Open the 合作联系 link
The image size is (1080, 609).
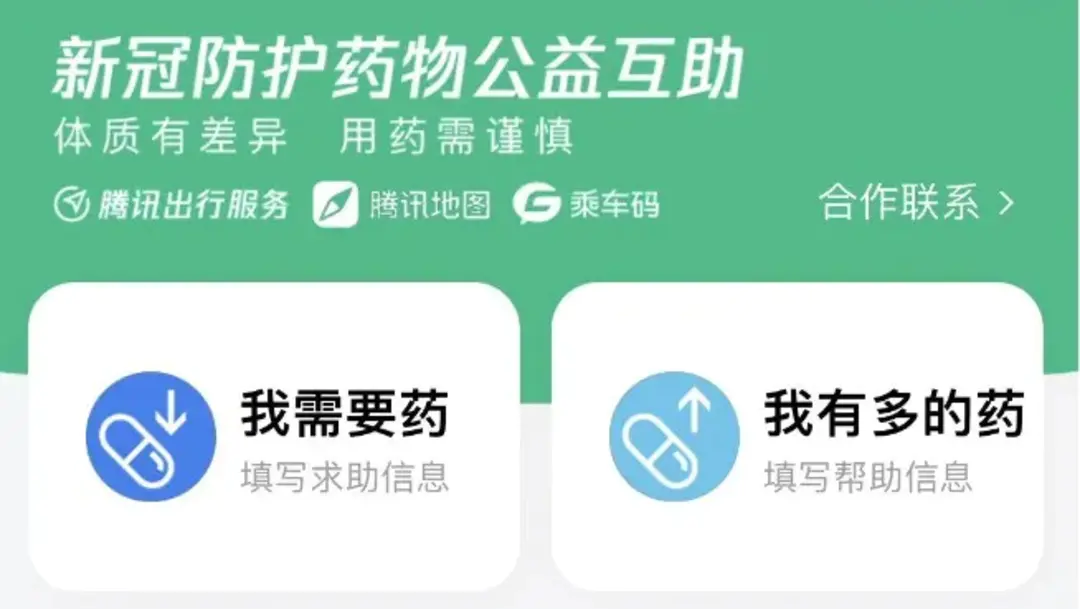click(x=915, y=204)
